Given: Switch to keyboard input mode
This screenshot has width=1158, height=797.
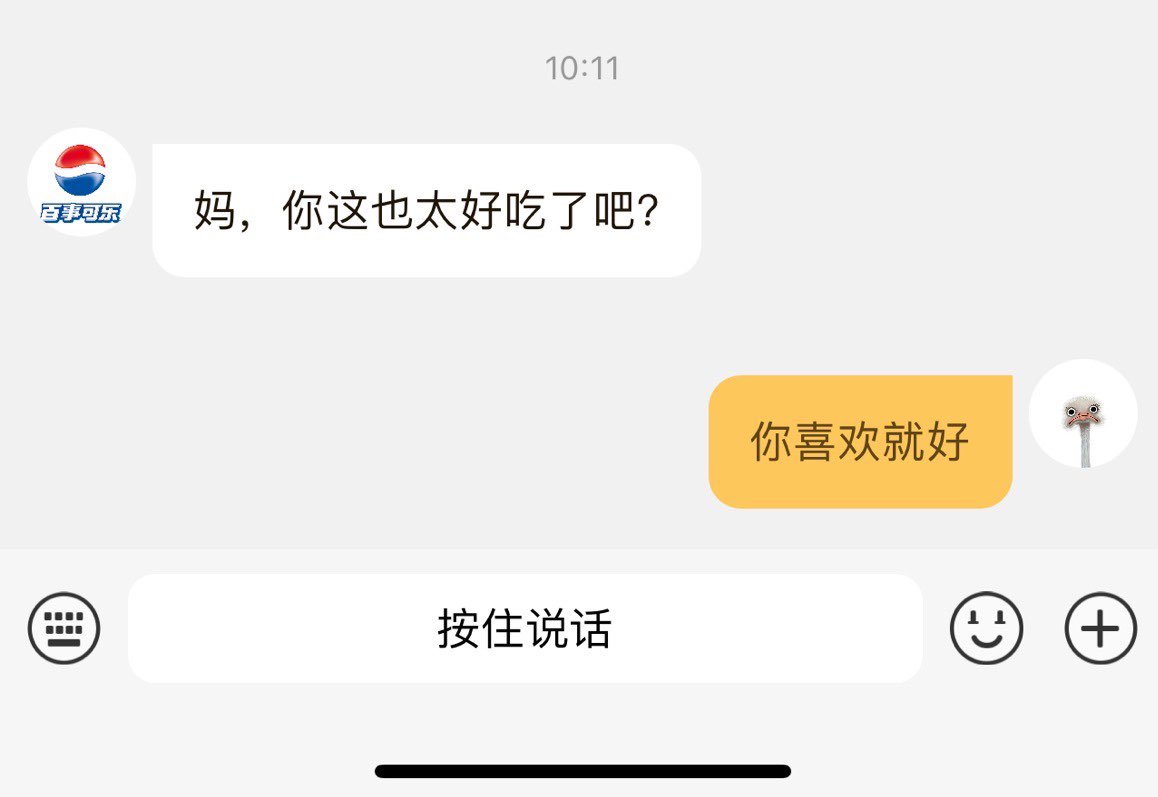Looking at the screenshot, I should click(64, 629).
